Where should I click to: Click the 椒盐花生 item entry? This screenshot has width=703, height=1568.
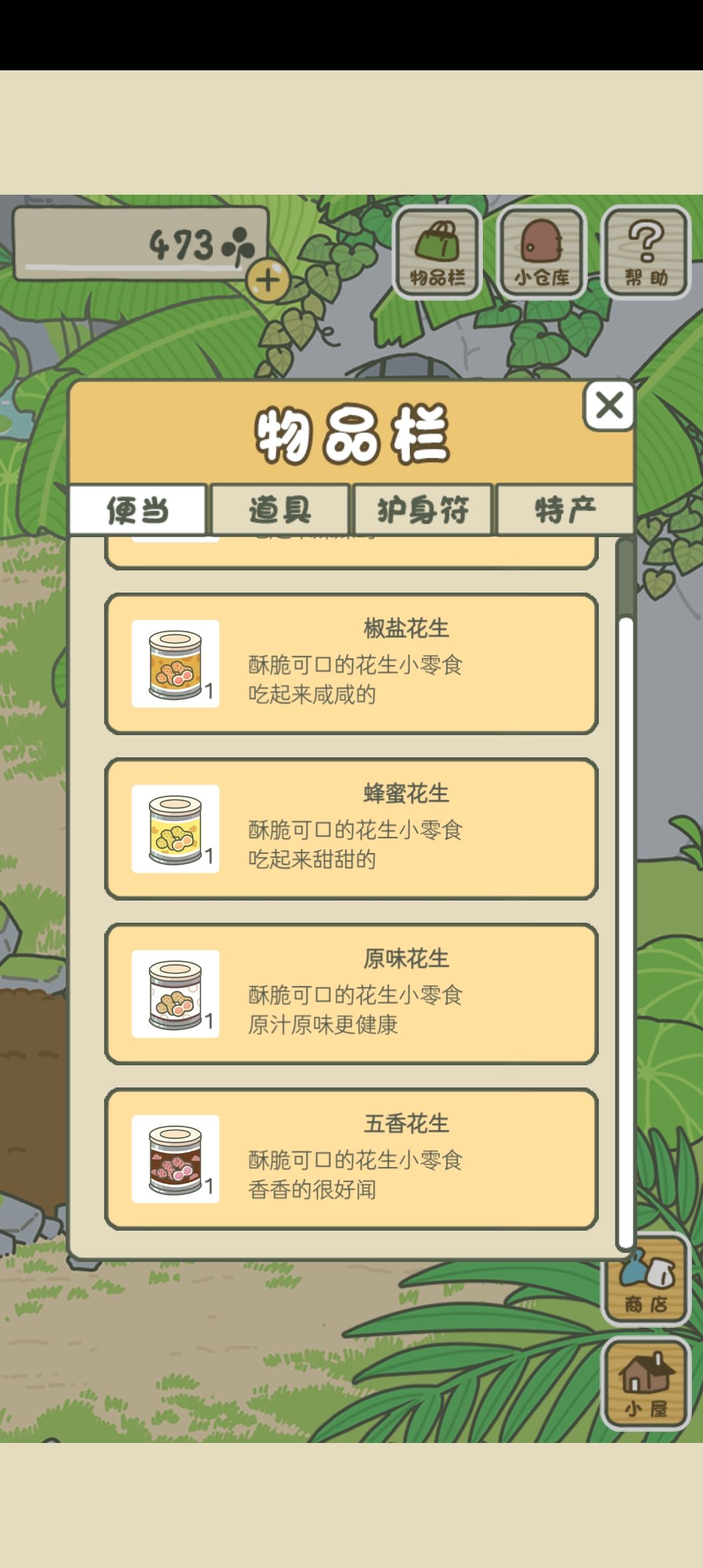pyautogui.click(x=351, y=664)
